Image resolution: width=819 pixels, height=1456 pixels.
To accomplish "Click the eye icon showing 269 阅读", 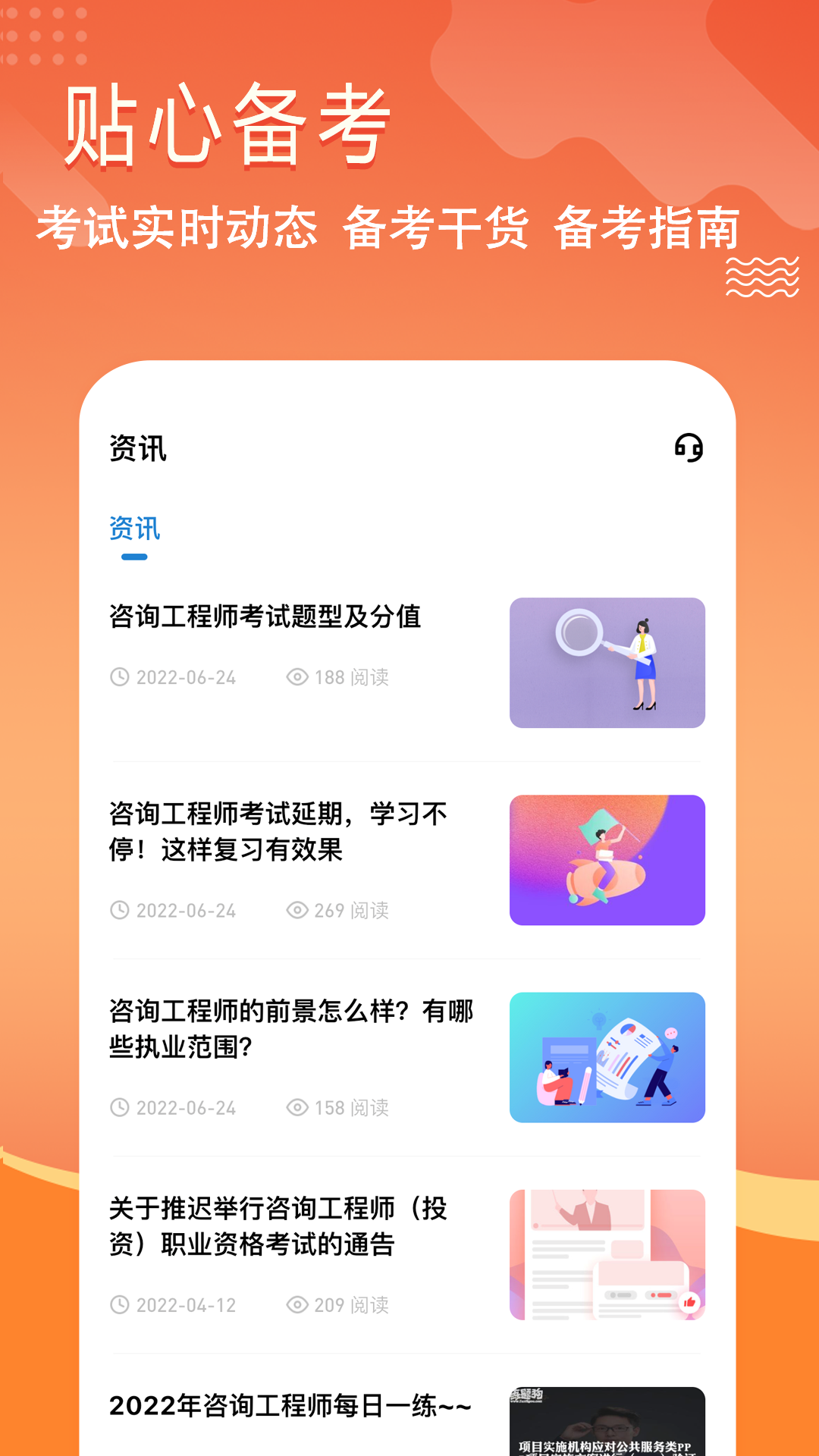I will point(296,910).
